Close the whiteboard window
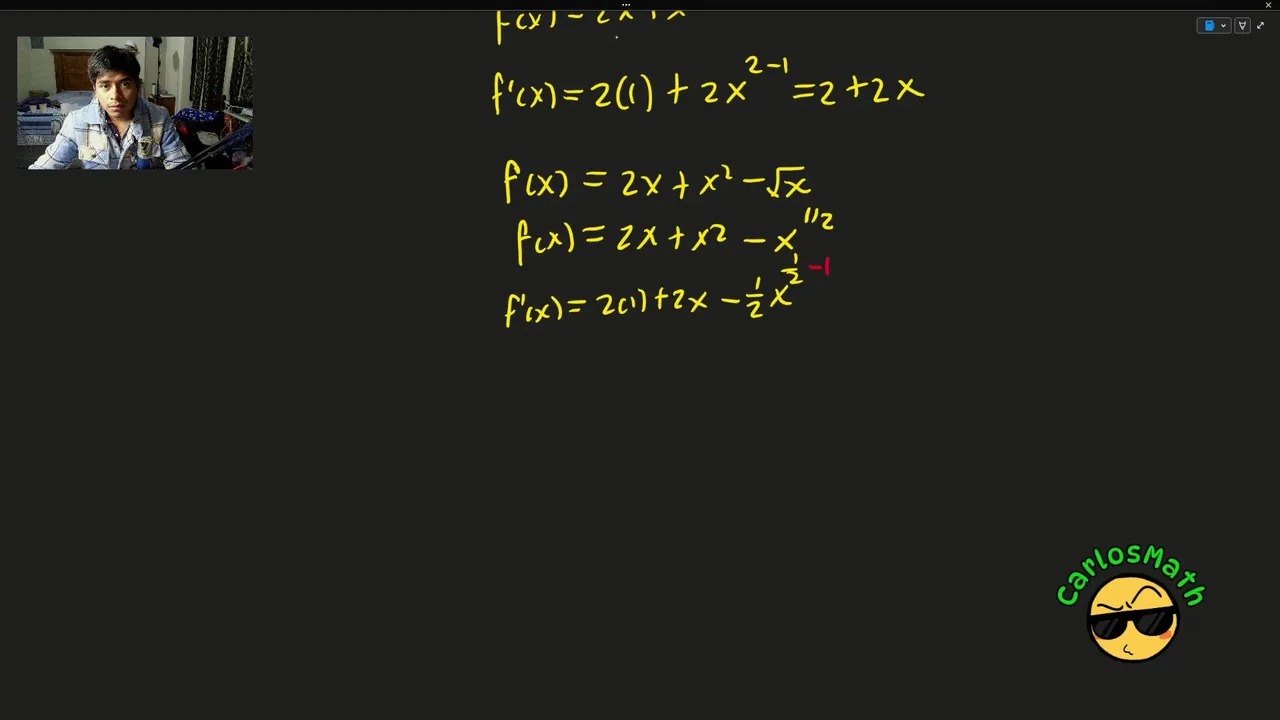The image size is (1280, 720). click(1268, 5)
